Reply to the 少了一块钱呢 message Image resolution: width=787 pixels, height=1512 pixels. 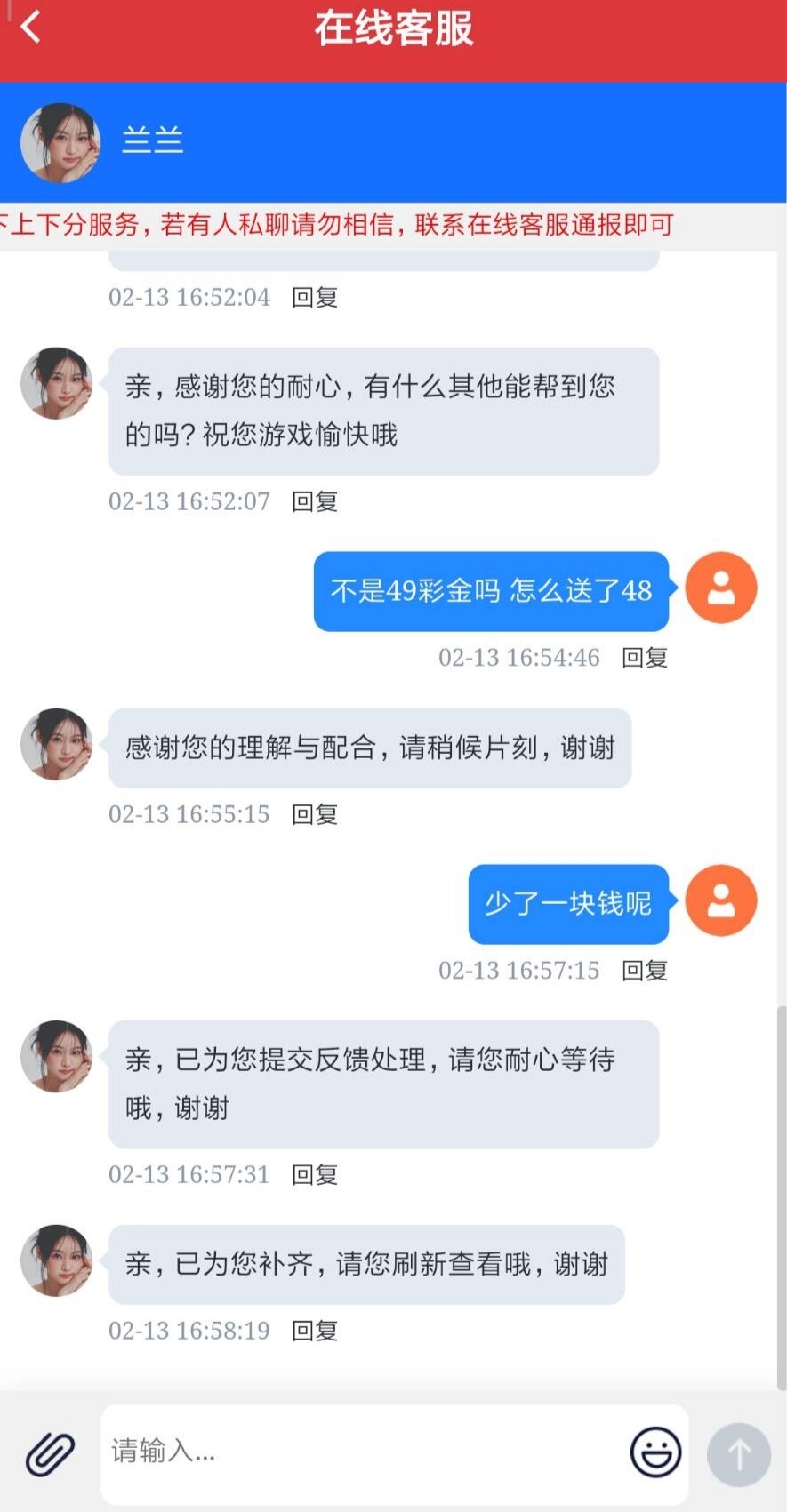point(645,971)
